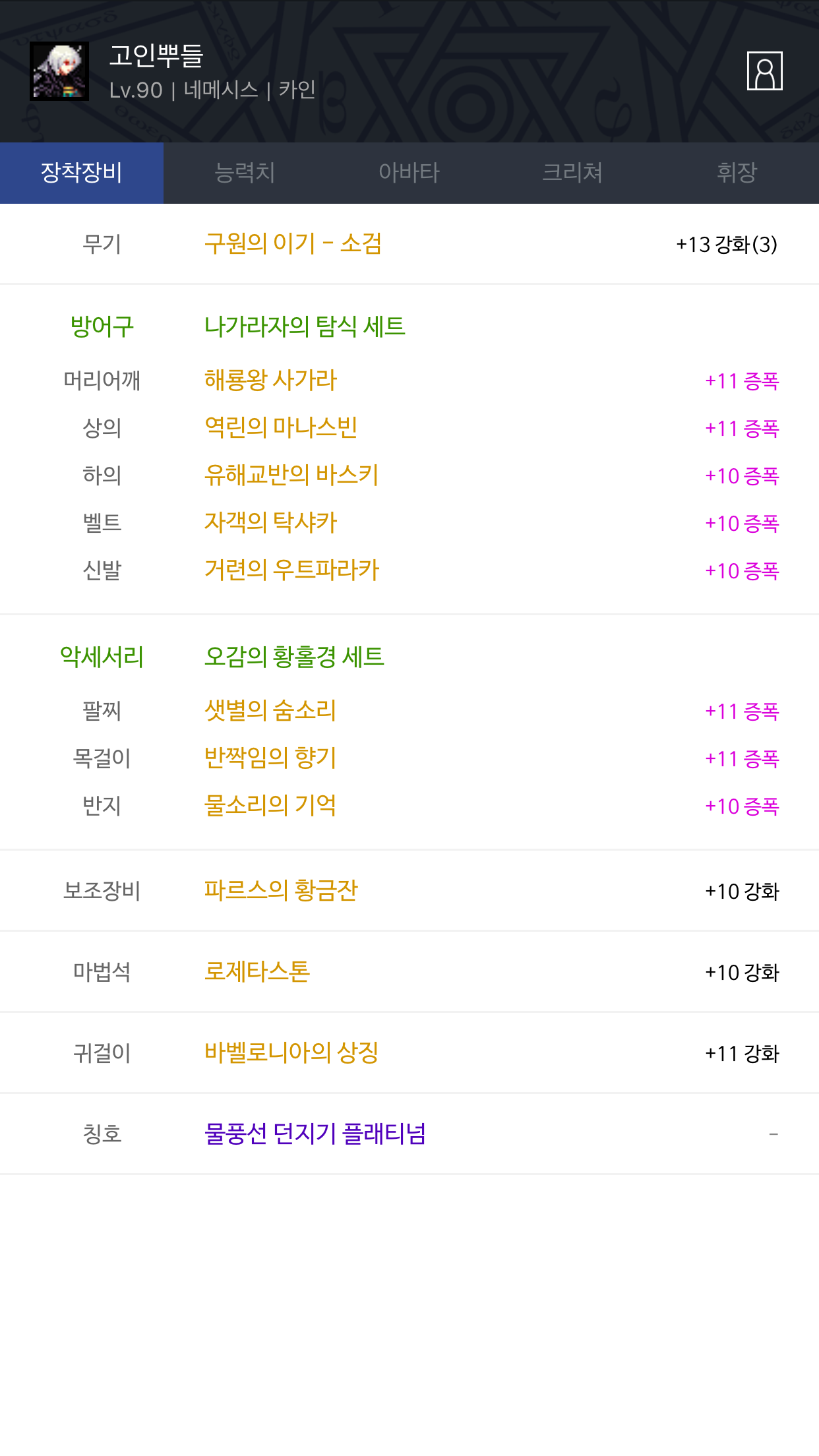Tap the character avatar 고인뿌들
Screen dimensions: 819x1456
59,71
